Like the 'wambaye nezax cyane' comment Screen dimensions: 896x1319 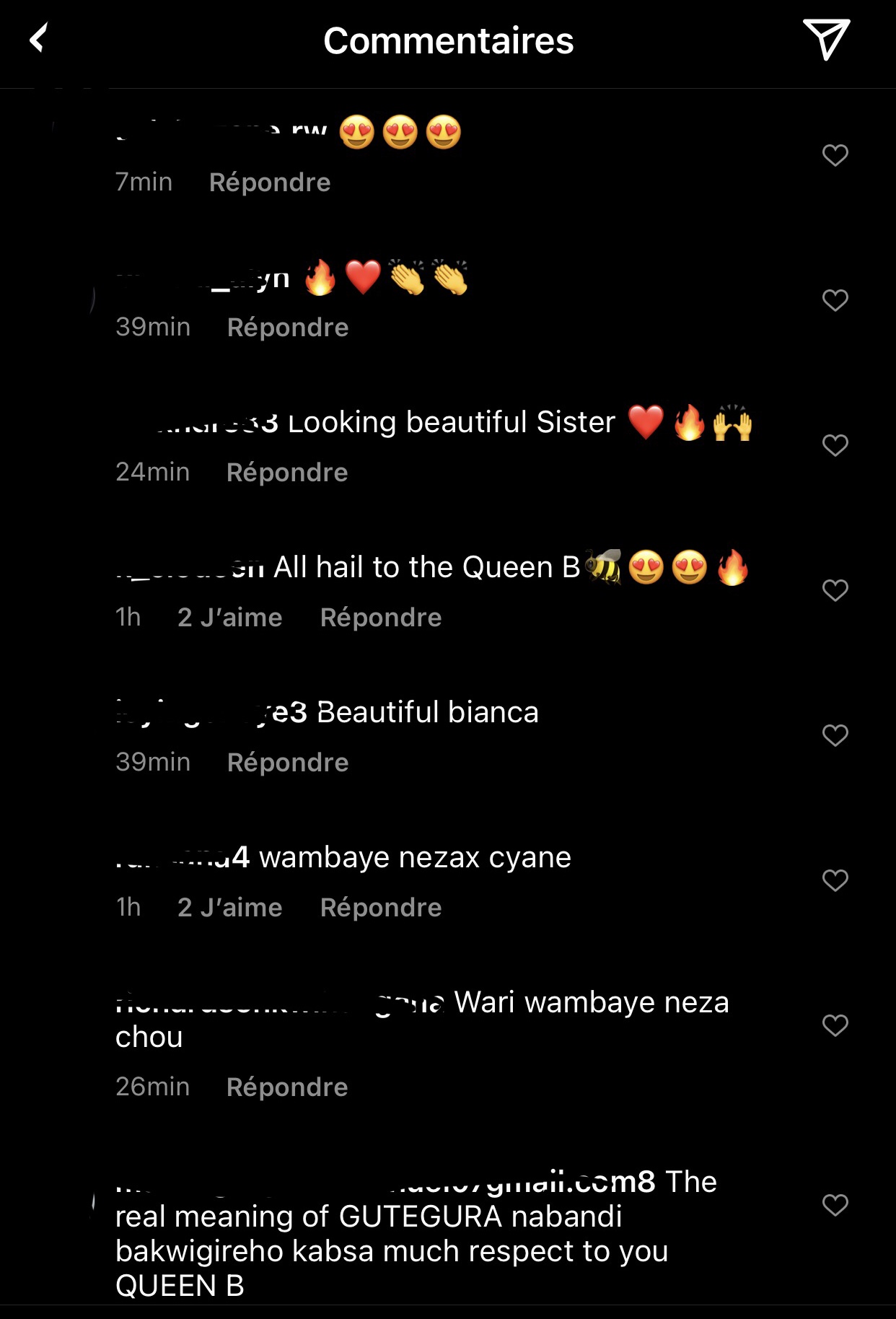(835, 880)
